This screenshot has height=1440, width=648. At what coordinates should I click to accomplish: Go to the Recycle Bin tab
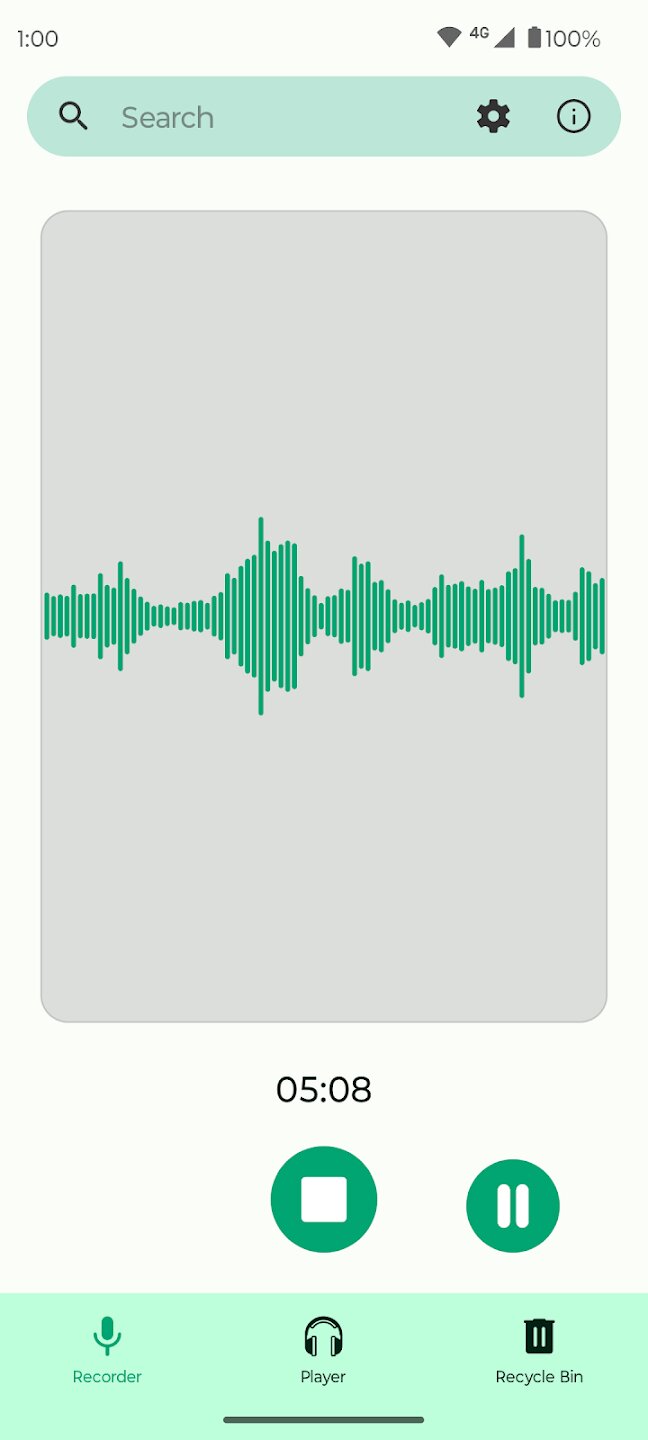point(539,1350)
